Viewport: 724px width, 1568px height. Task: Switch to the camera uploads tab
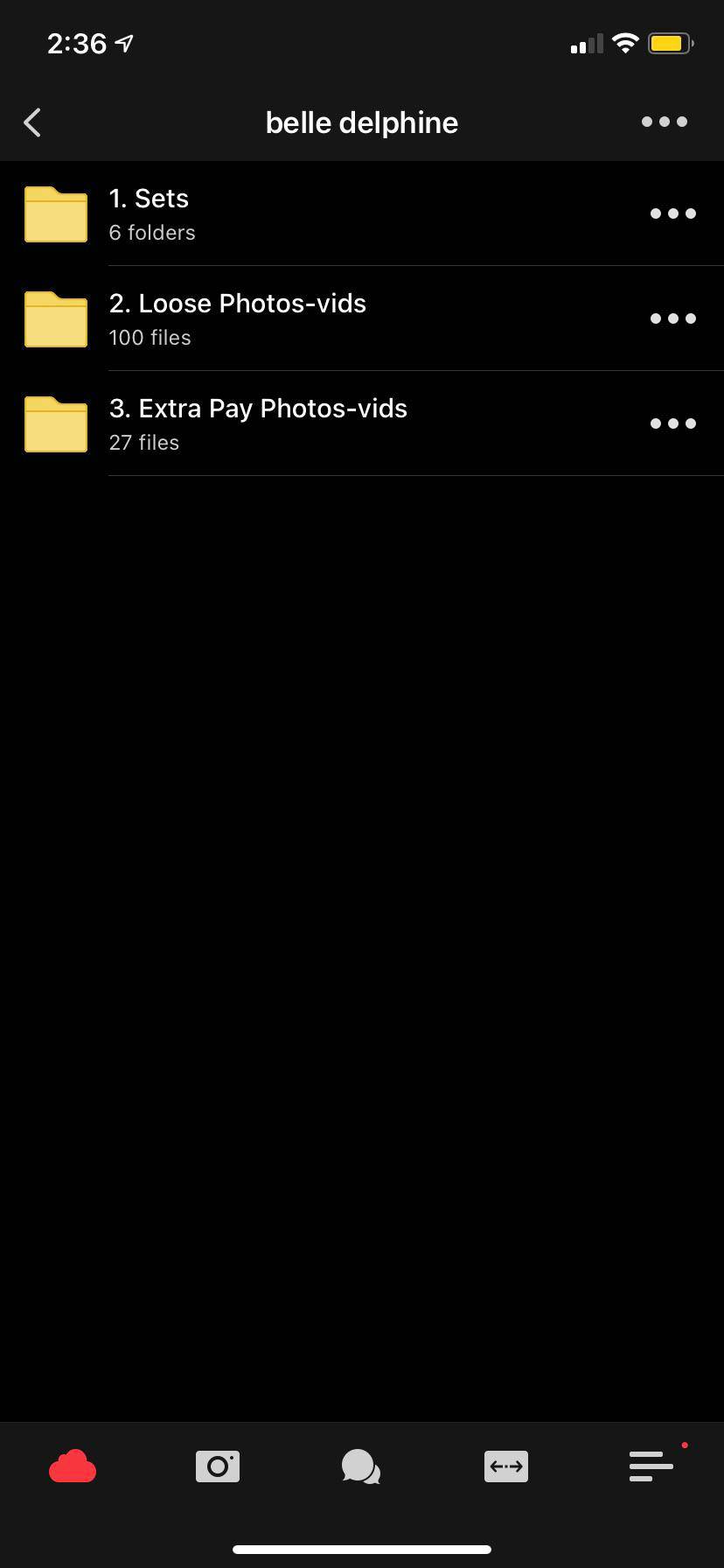pyautogui.click(x=218, y=1466)
